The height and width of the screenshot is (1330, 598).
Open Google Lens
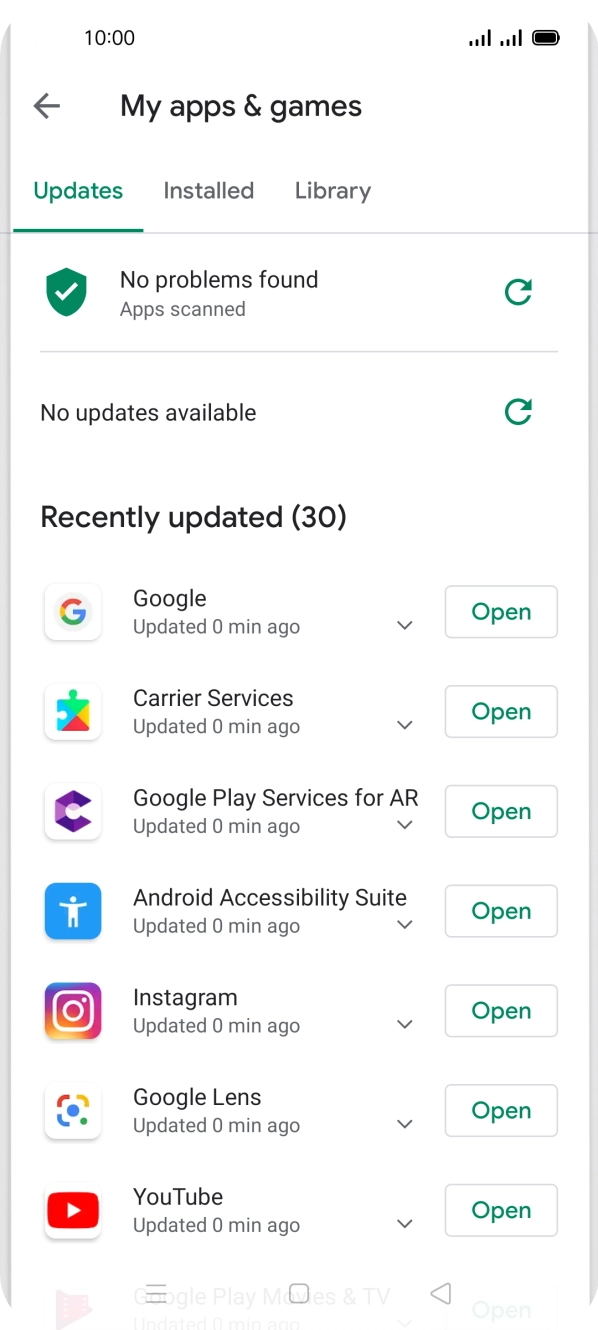(x=501, y=1110)
